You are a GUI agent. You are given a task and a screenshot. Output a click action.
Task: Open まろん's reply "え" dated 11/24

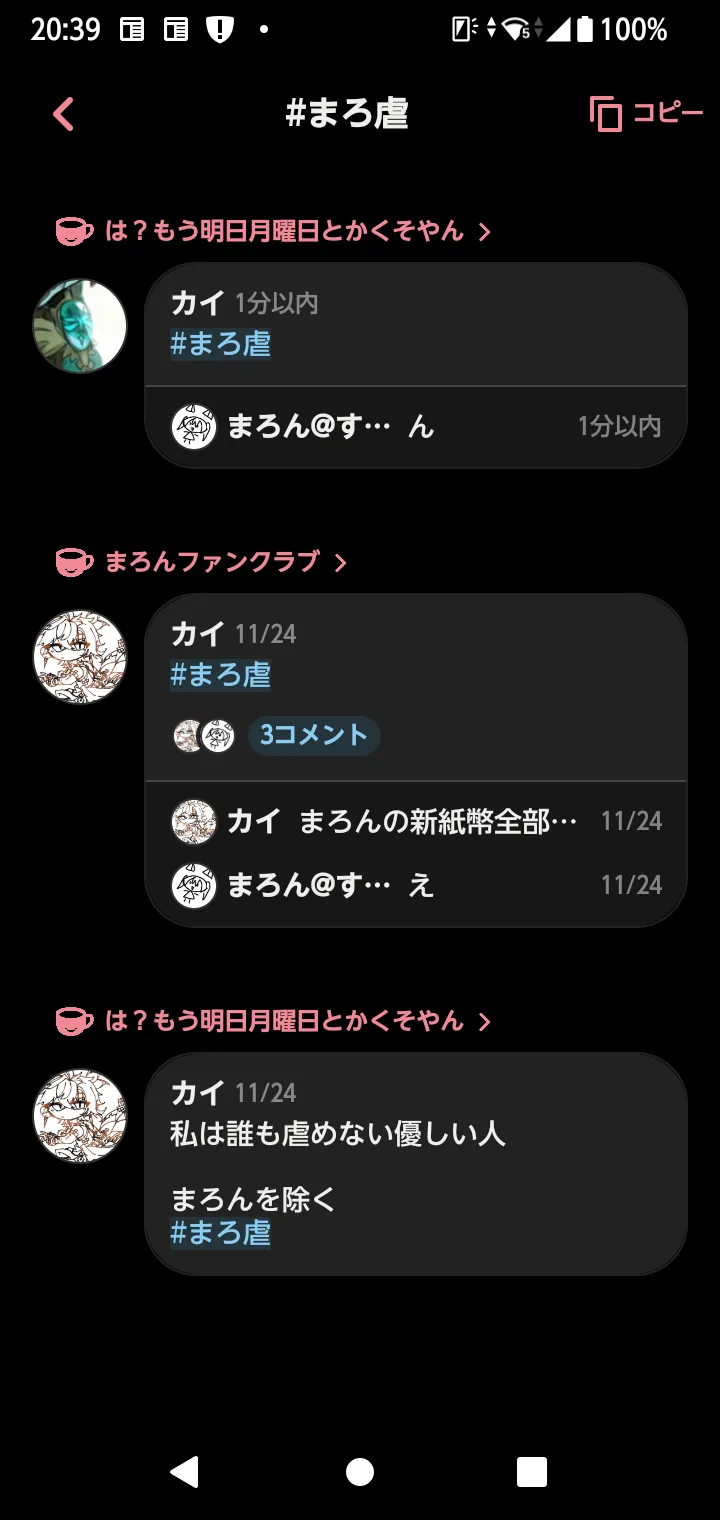416,885
